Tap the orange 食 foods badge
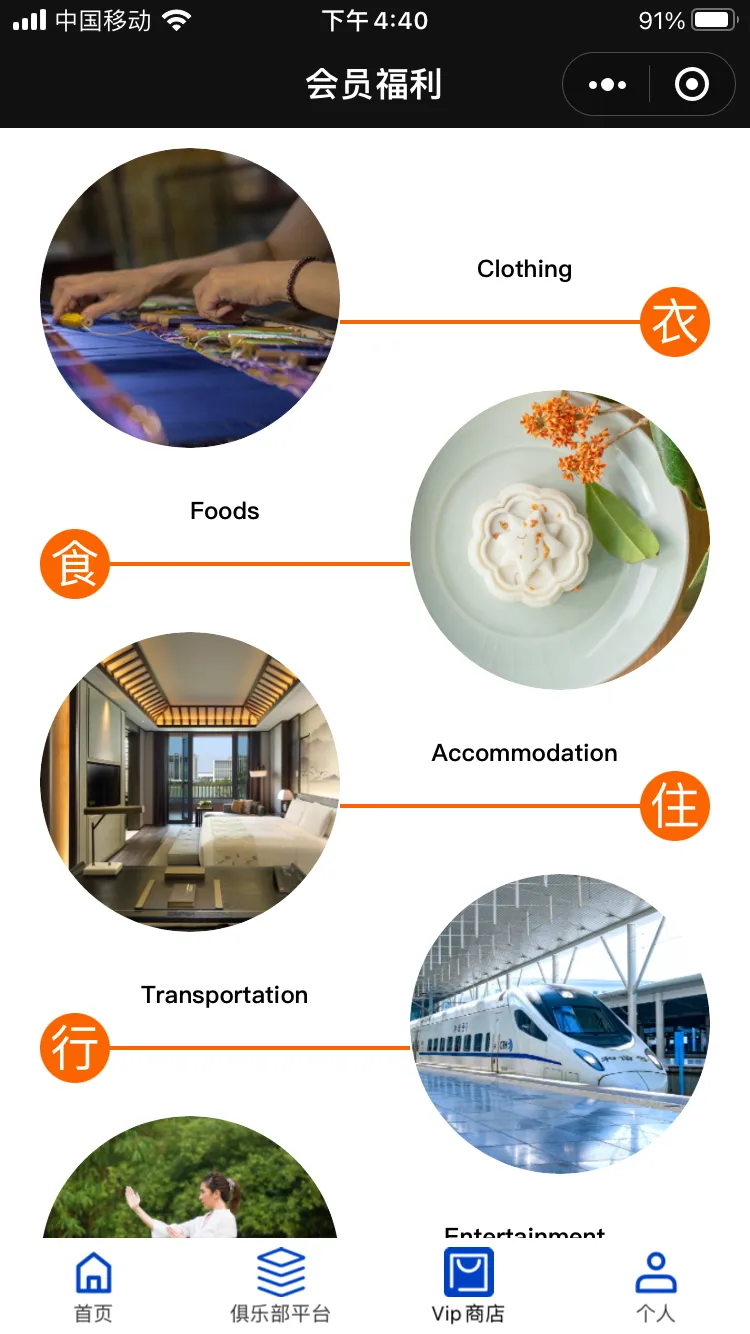Viewport: 750px width, 1334px height. point(75,564)
